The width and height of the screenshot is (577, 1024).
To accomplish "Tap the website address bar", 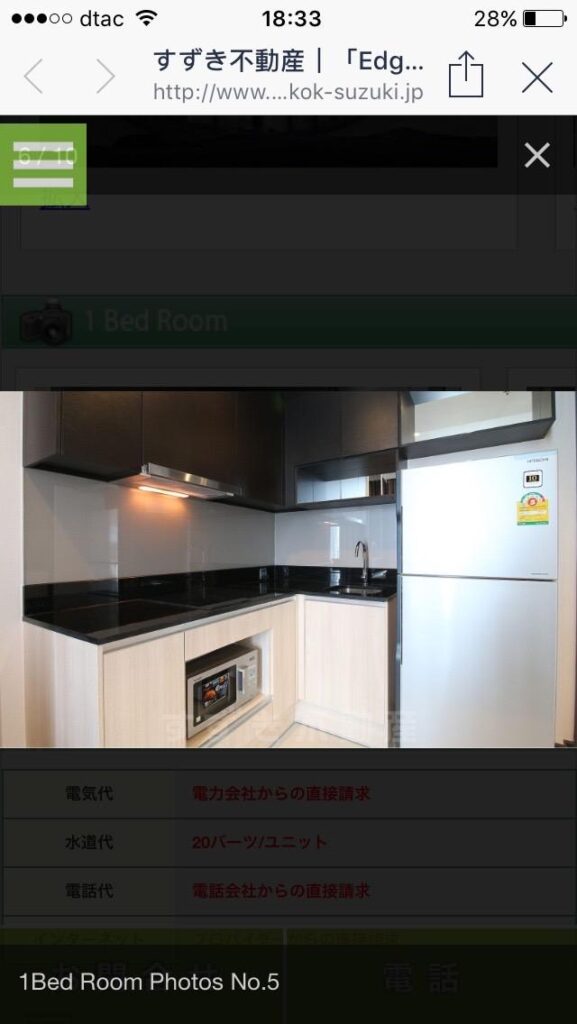I will pos(288,76).
